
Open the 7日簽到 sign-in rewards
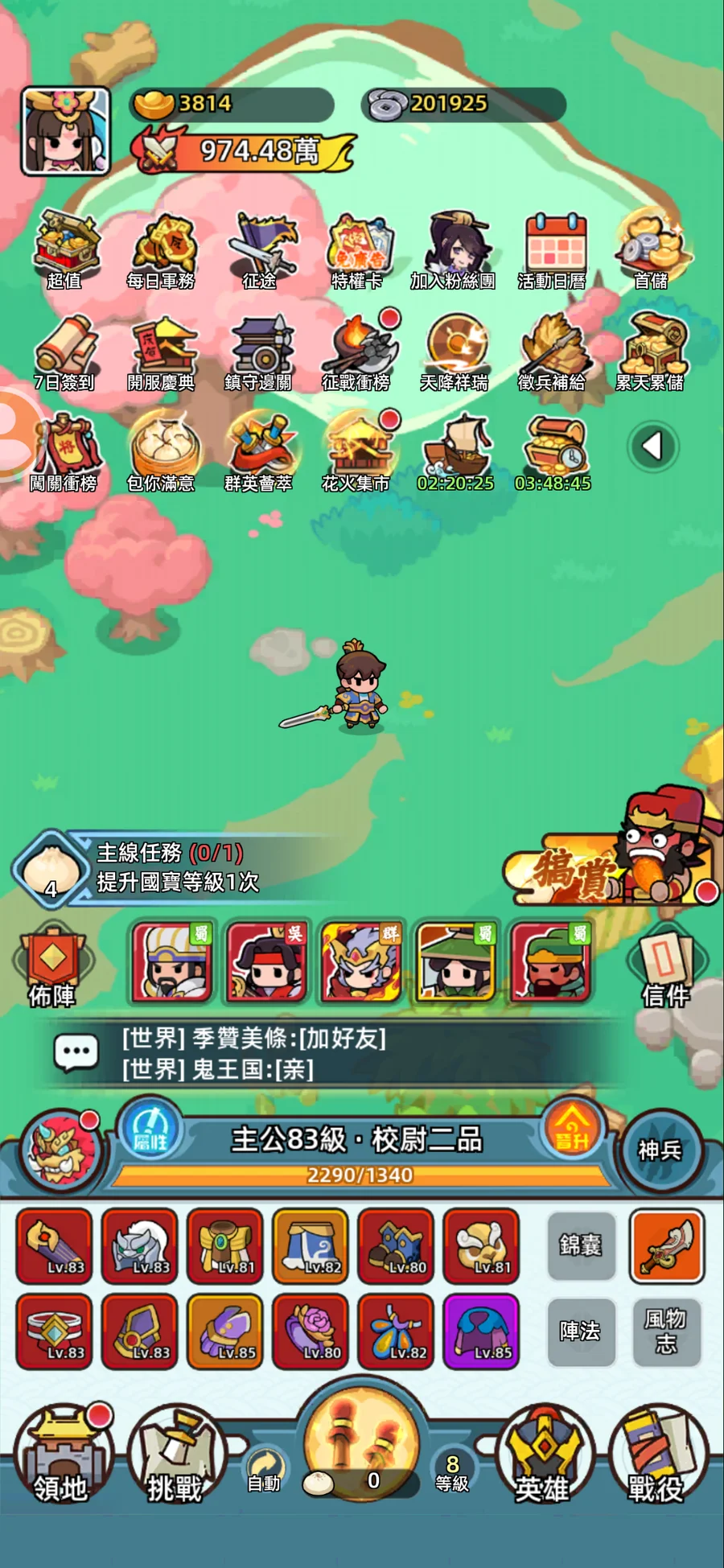tap(65, 352)
